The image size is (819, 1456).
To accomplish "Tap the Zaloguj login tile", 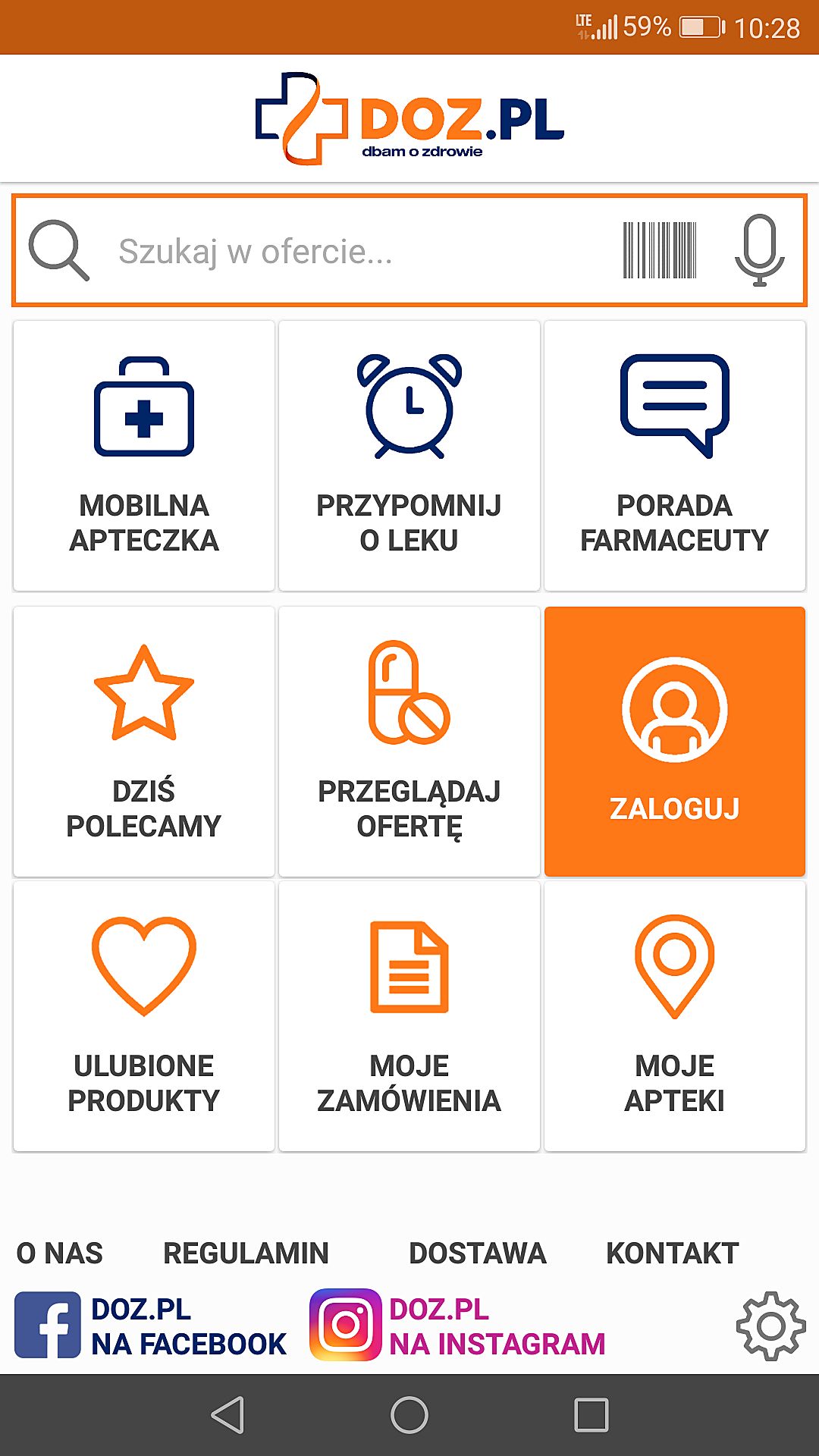I will coord(675,742).
